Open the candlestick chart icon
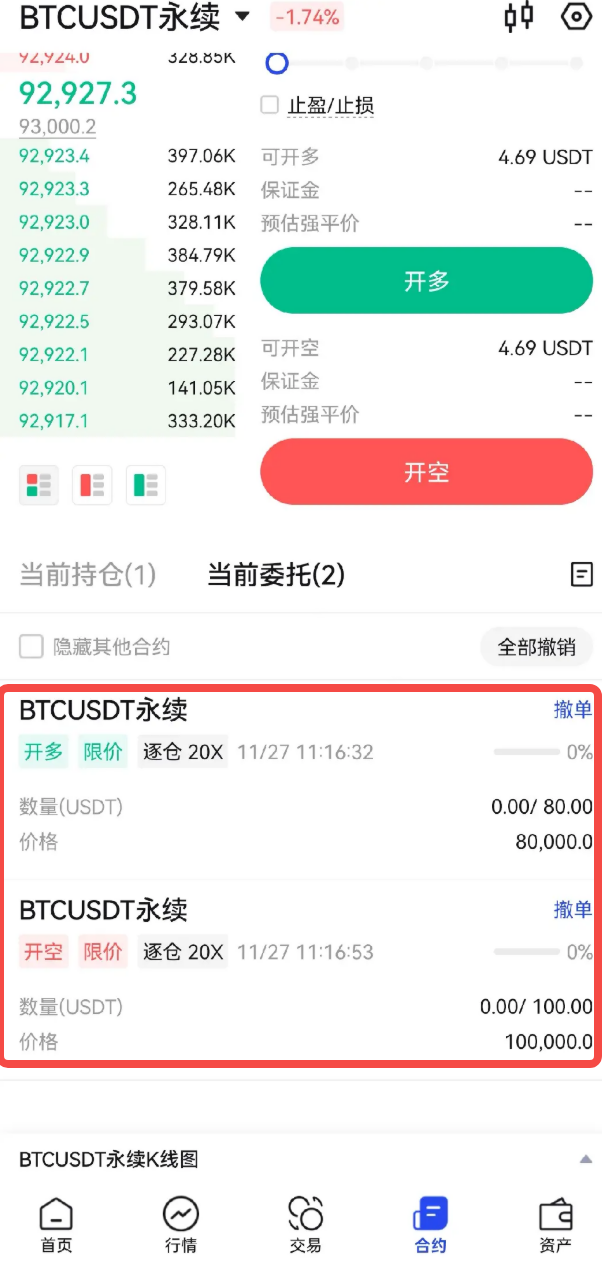602x1262 pixels. coord(518,17)
